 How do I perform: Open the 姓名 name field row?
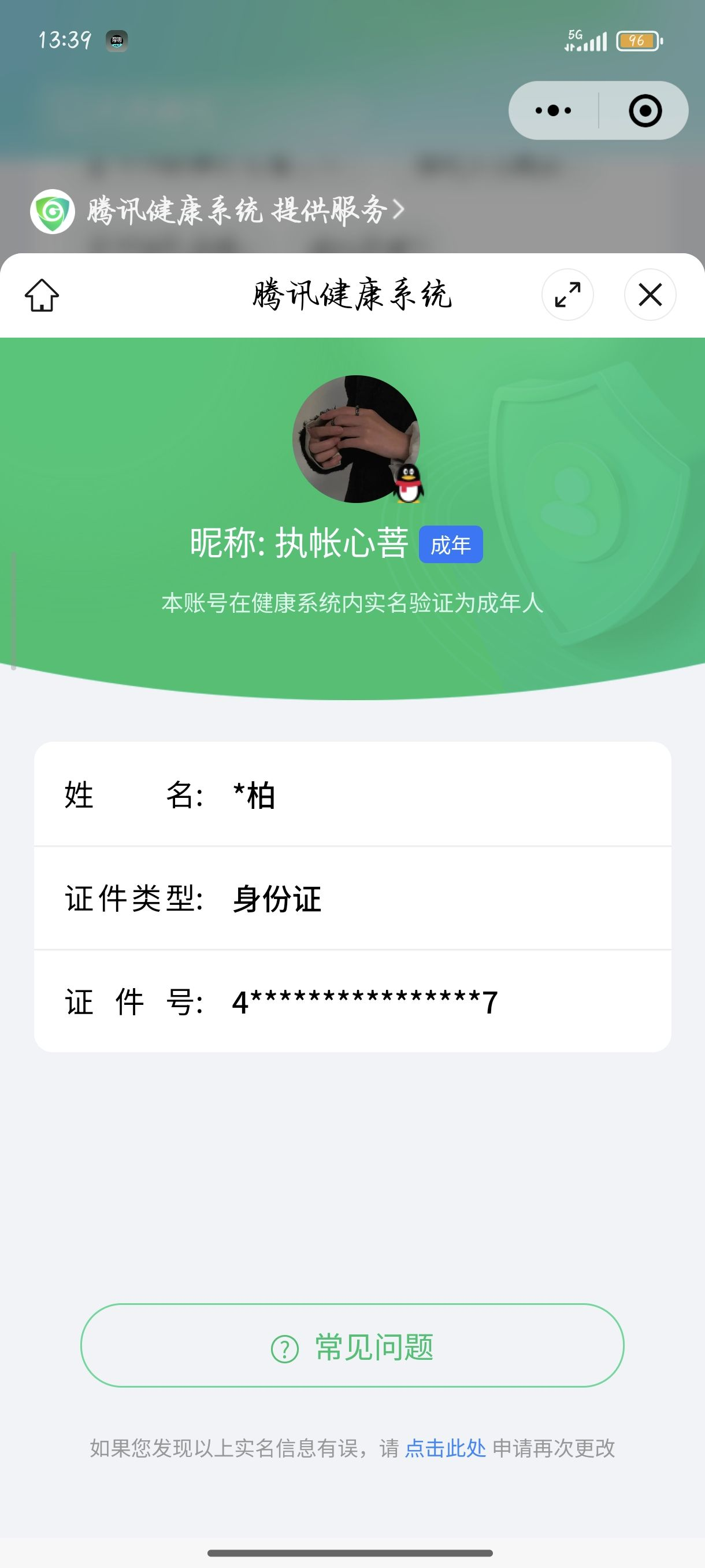(353, 795)
